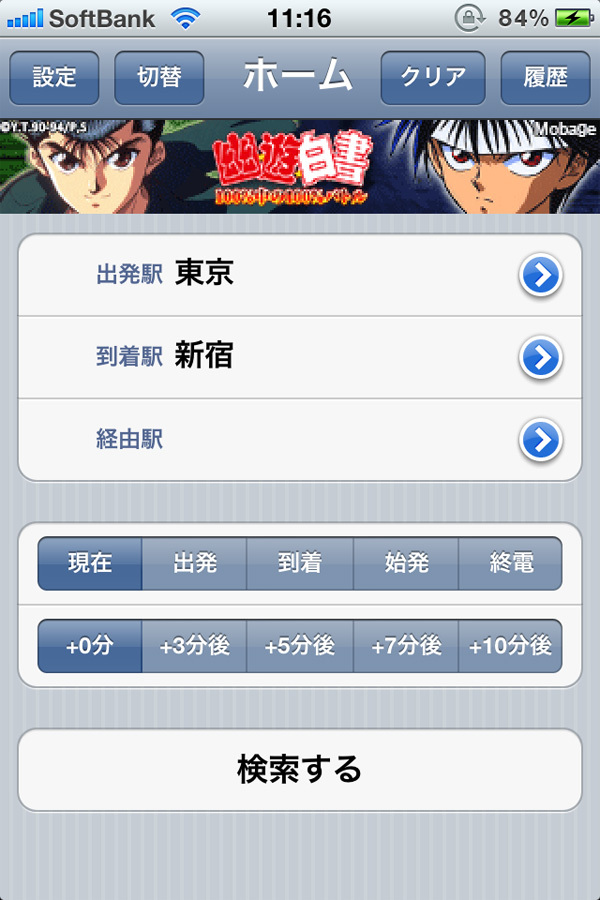Screen dimensions: 600x900
Task: Choose the 始発 first-train option
Action: (406, 563)
